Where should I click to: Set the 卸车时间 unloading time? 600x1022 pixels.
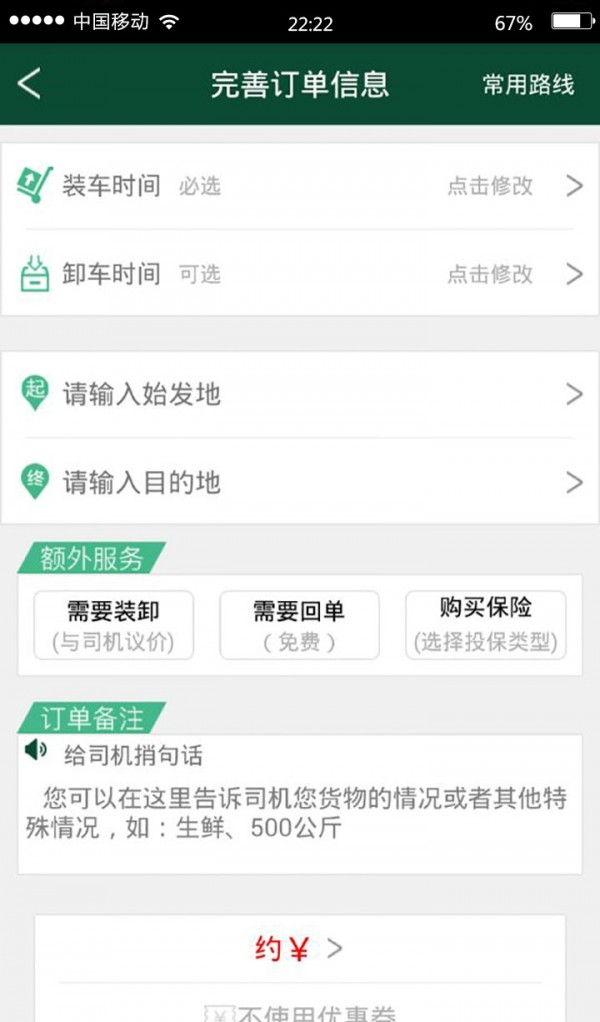300,274
